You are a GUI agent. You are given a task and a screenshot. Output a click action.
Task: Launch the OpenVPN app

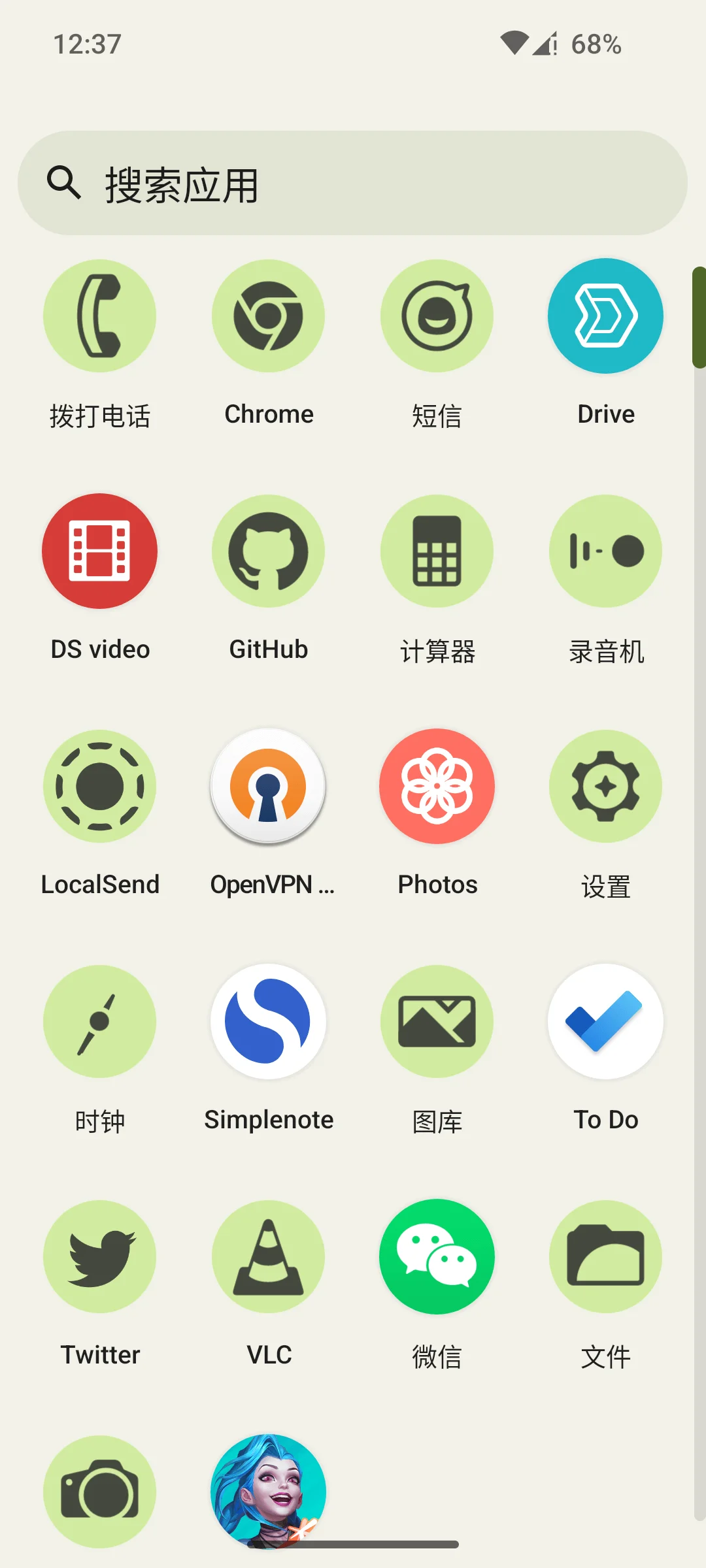268,787
